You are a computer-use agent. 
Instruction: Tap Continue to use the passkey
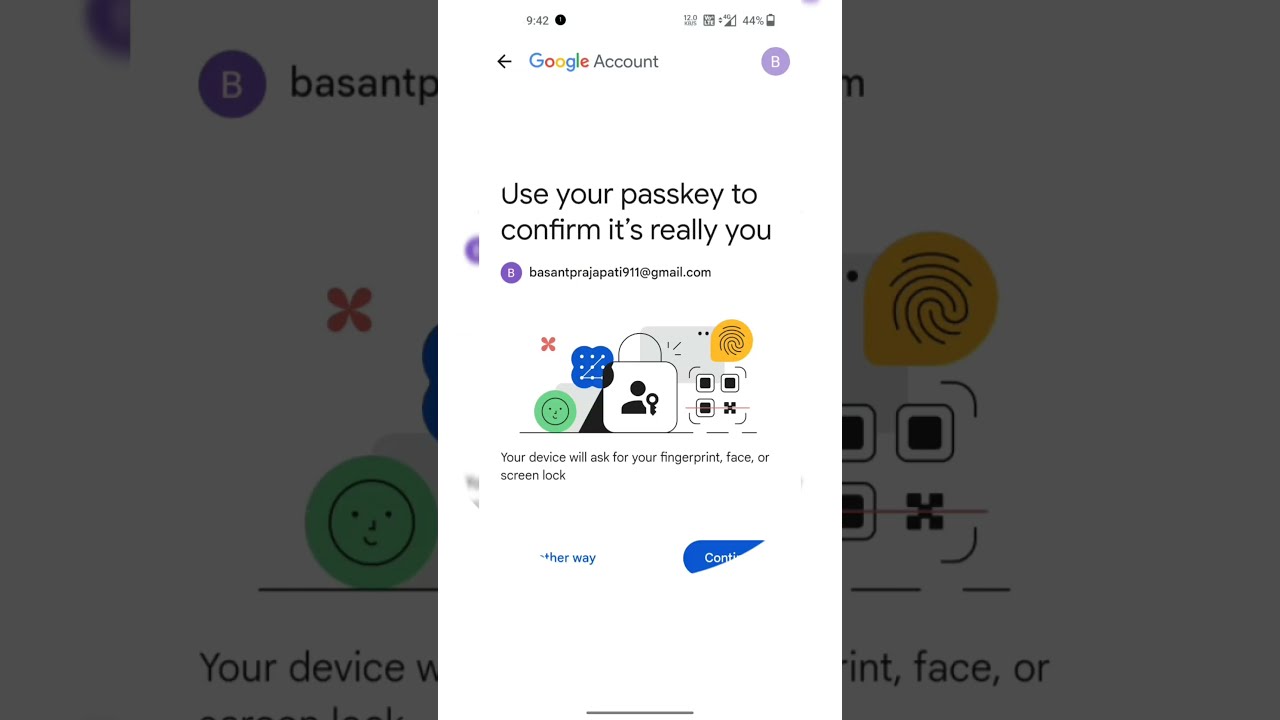720,557
